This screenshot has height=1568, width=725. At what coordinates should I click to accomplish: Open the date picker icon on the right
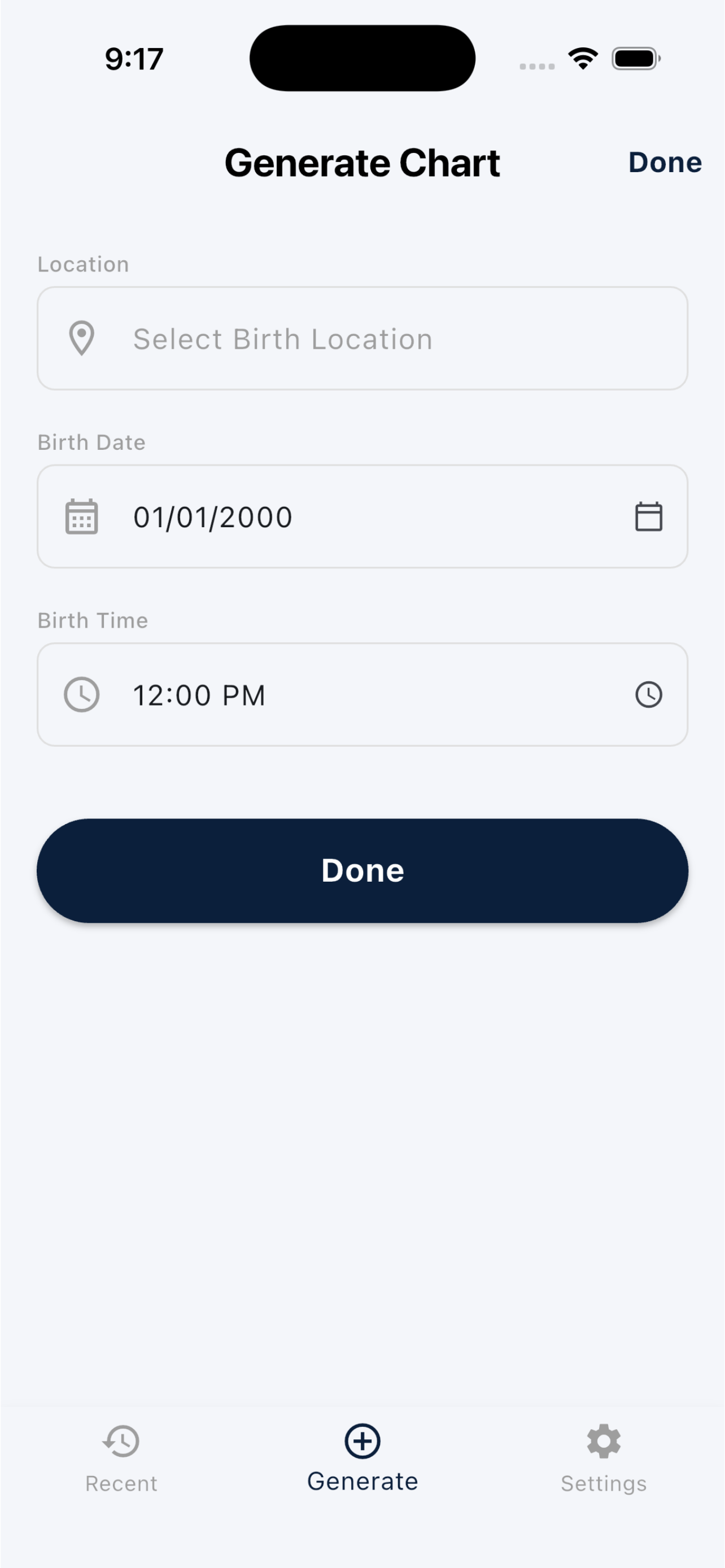coord(648,516)
